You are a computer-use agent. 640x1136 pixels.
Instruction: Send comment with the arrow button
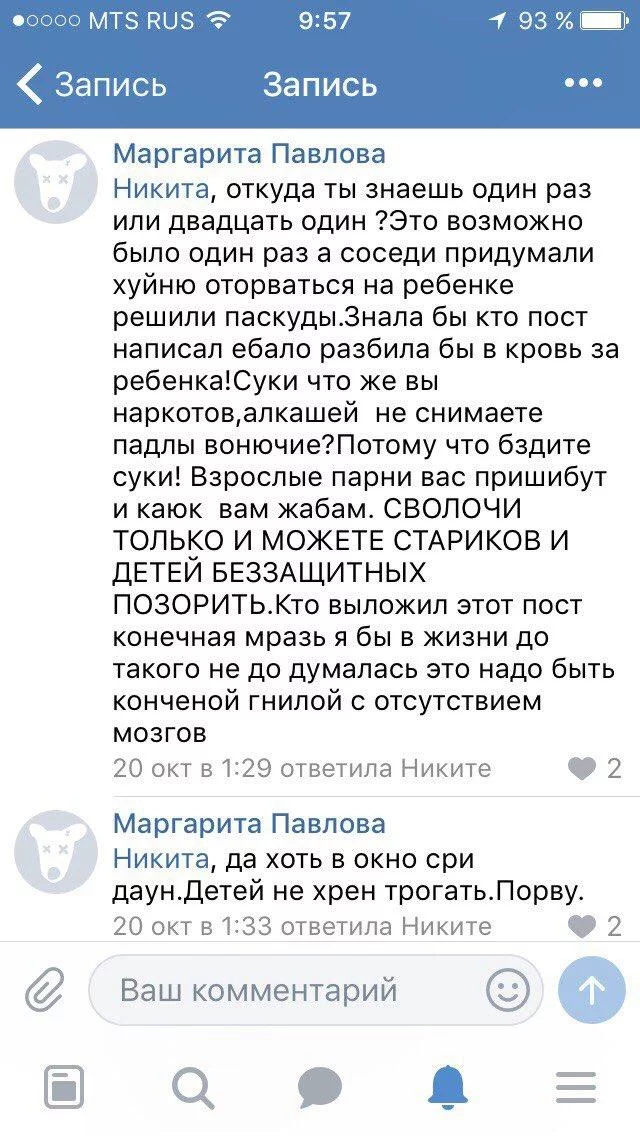(x=592, y=990)
